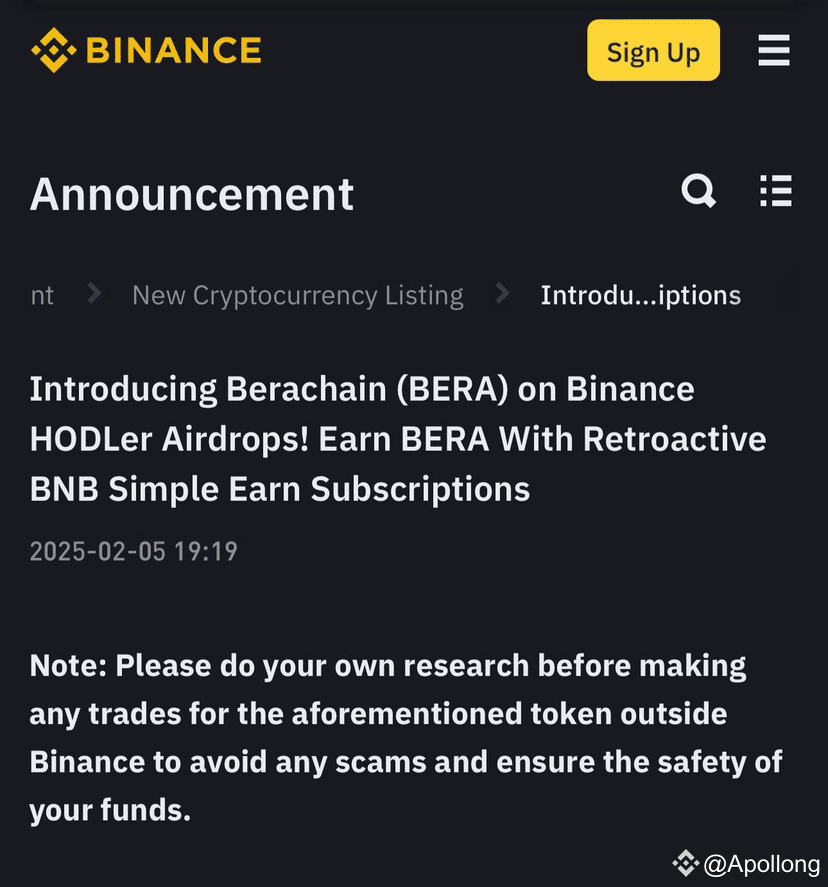Expand the truncated Introdu...iptions breadcrumb entry
The image size is (828, 887).
coord(641,294)
